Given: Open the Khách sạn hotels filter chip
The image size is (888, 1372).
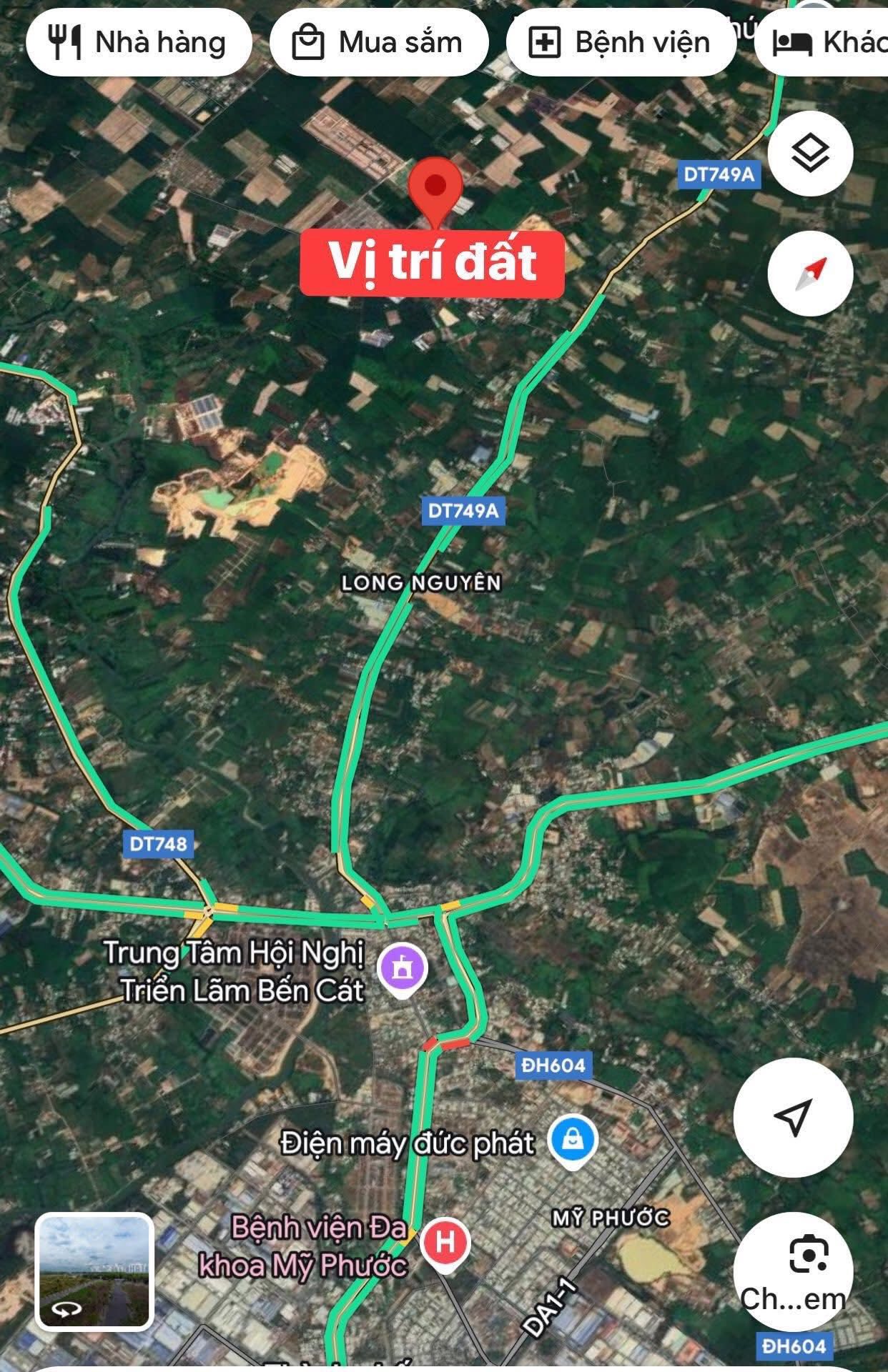Looking at the screenshot, I should click(829, 41).
